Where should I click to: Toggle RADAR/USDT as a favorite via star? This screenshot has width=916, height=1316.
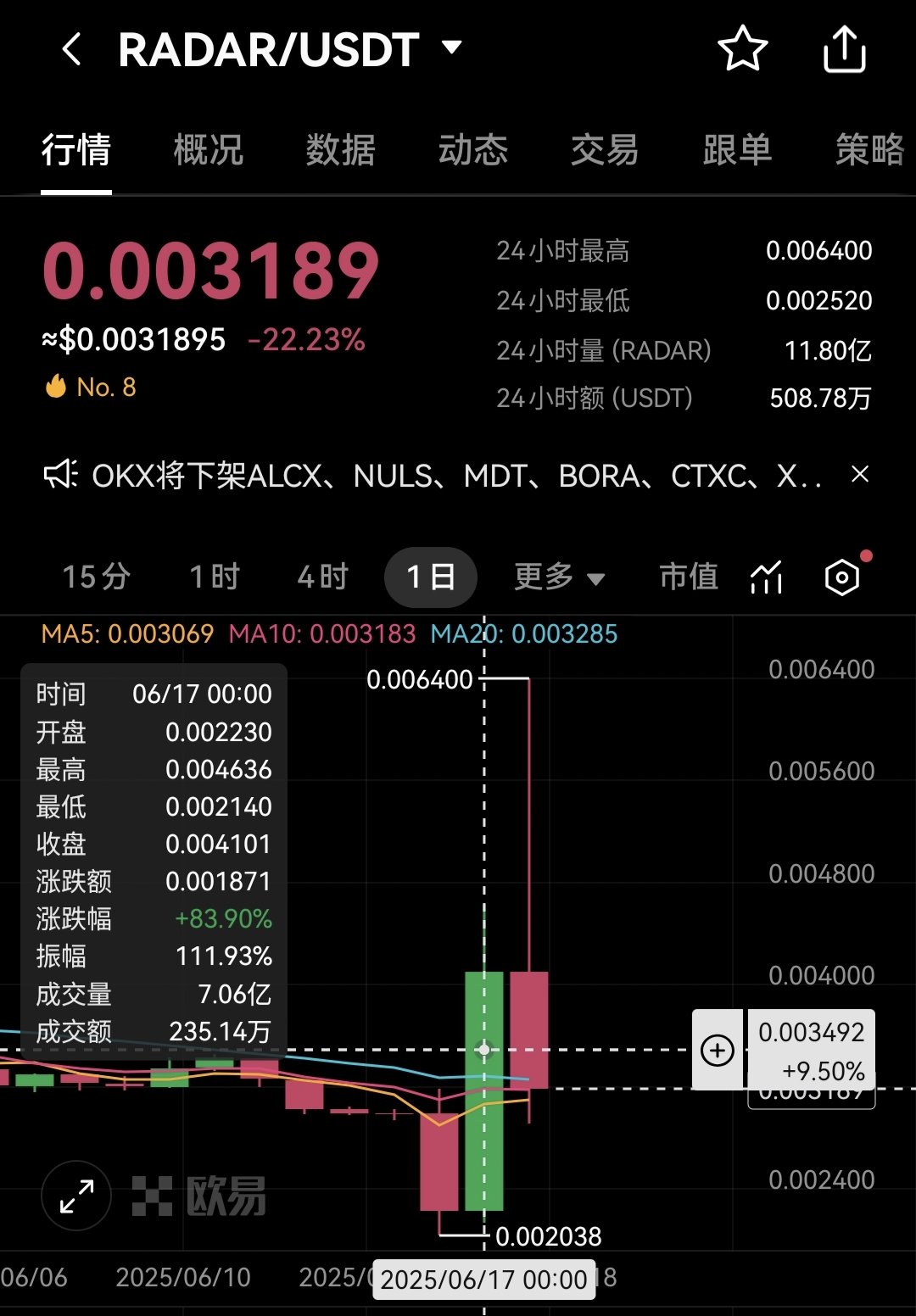pyautogui.click(x=742, y=48)
